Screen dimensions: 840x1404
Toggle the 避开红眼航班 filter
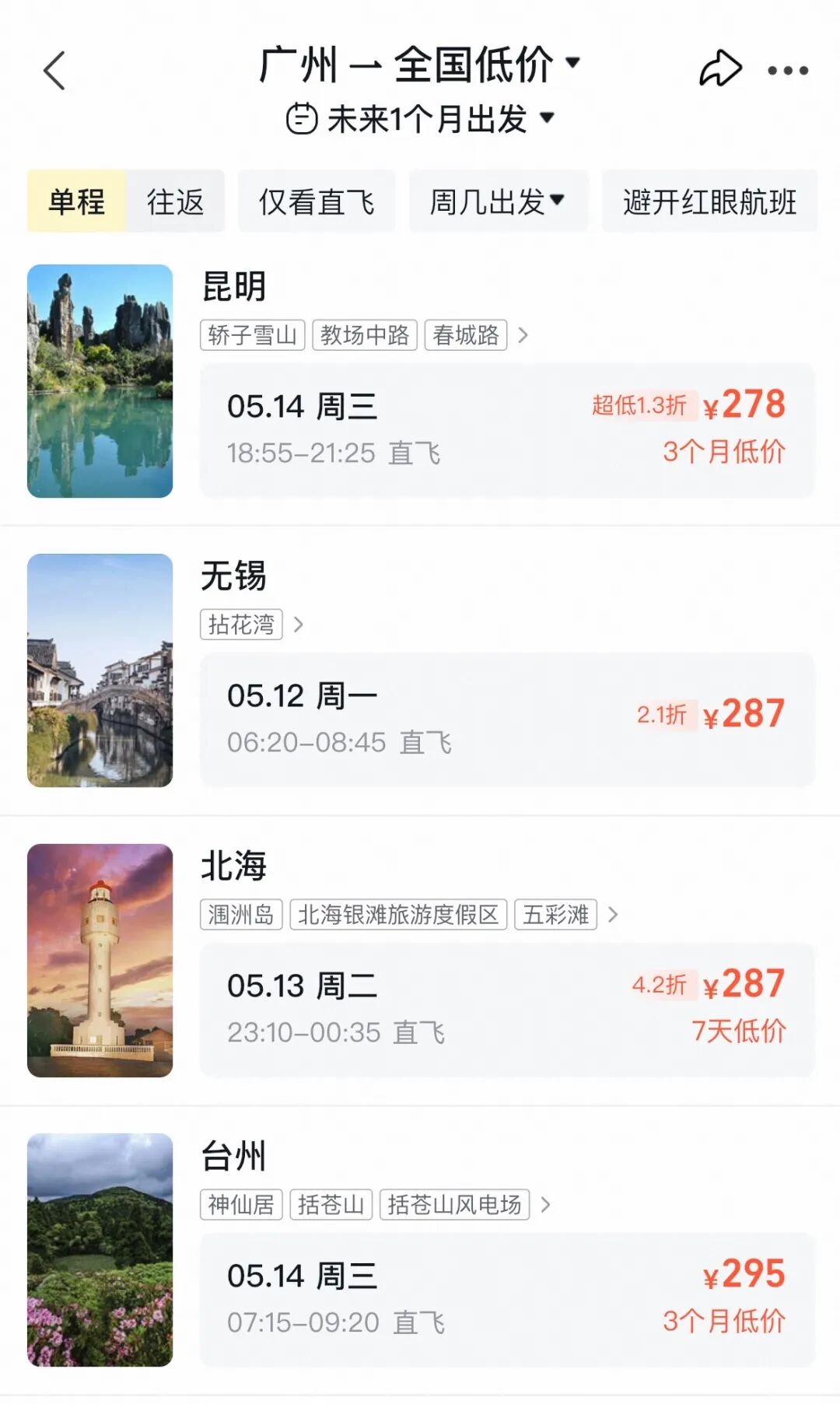[709, 201]
